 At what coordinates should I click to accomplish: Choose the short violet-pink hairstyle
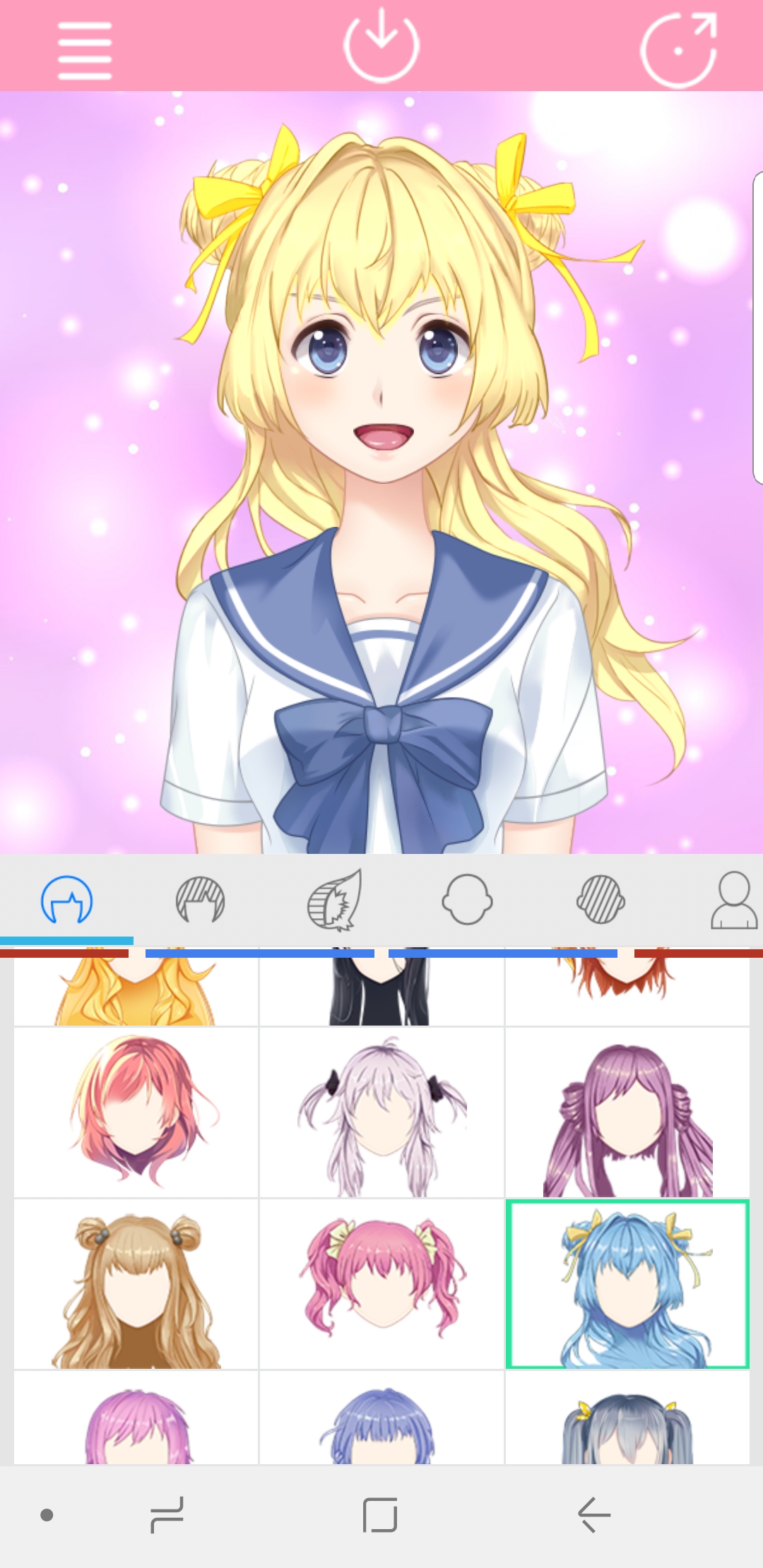click(136, 1418)
